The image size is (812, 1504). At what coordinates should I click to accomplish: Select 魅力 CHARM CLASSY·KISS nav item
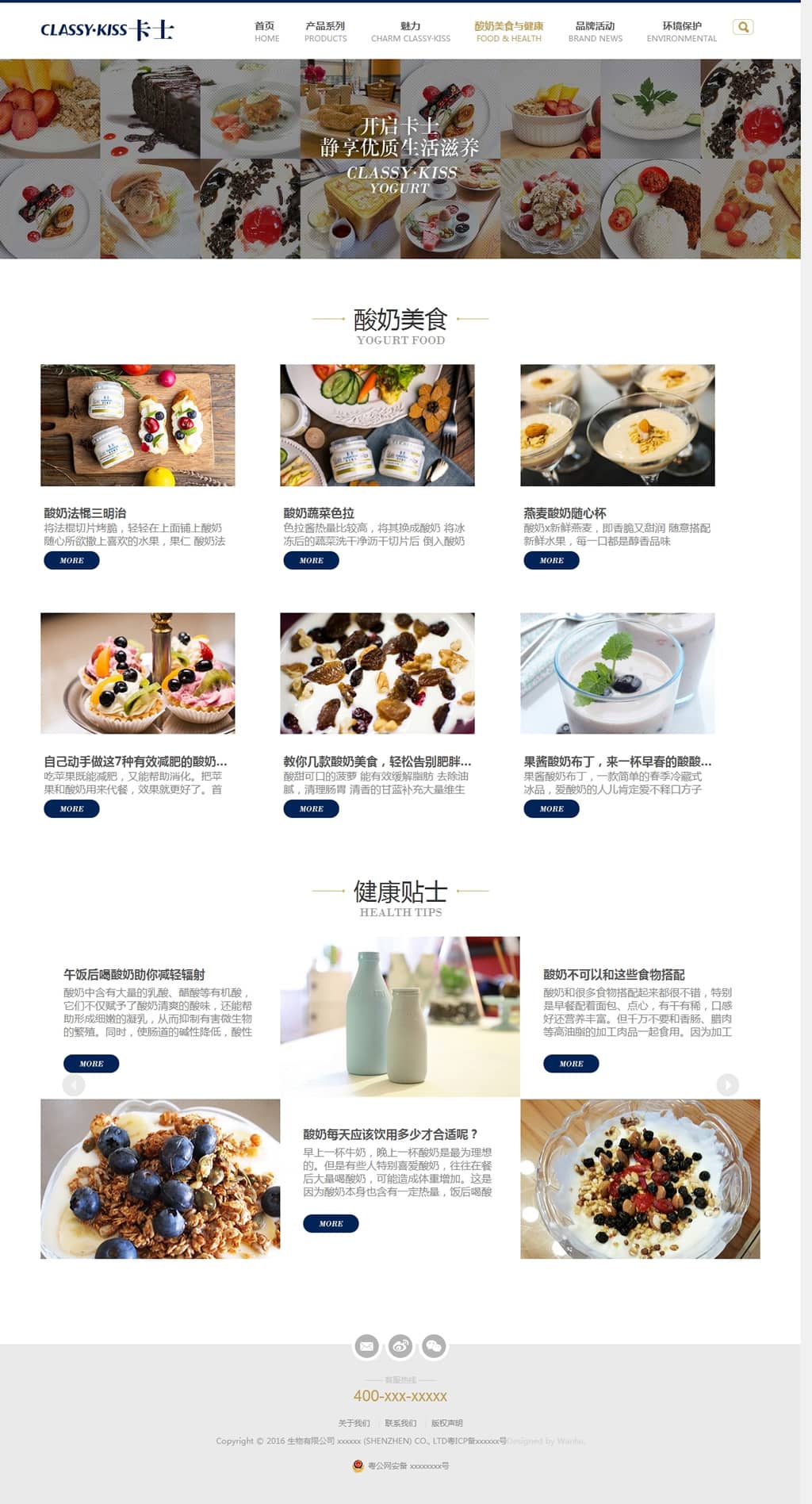(410, 32)
